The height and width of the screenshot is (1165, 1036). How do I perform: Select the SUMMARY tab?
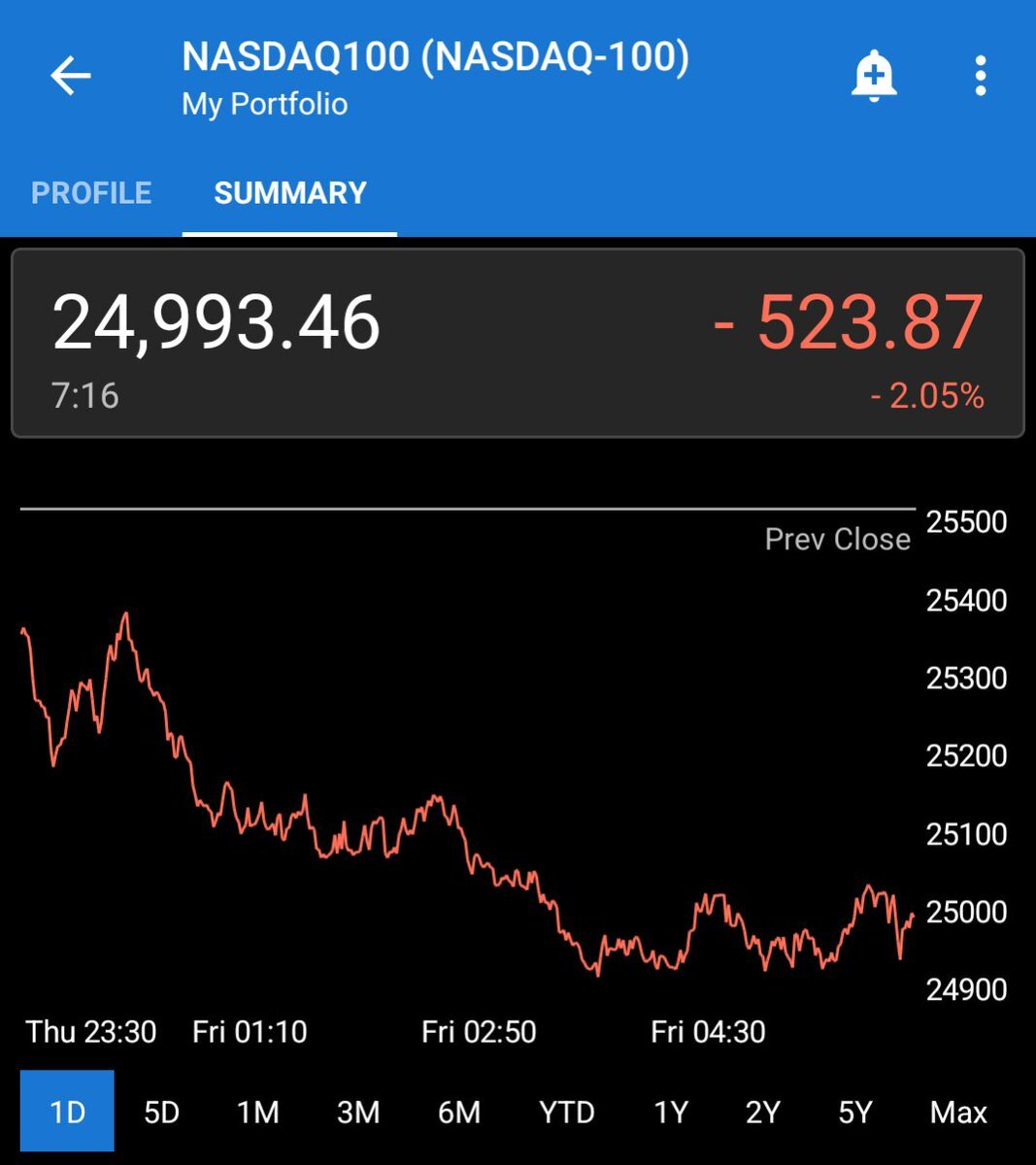290,192
